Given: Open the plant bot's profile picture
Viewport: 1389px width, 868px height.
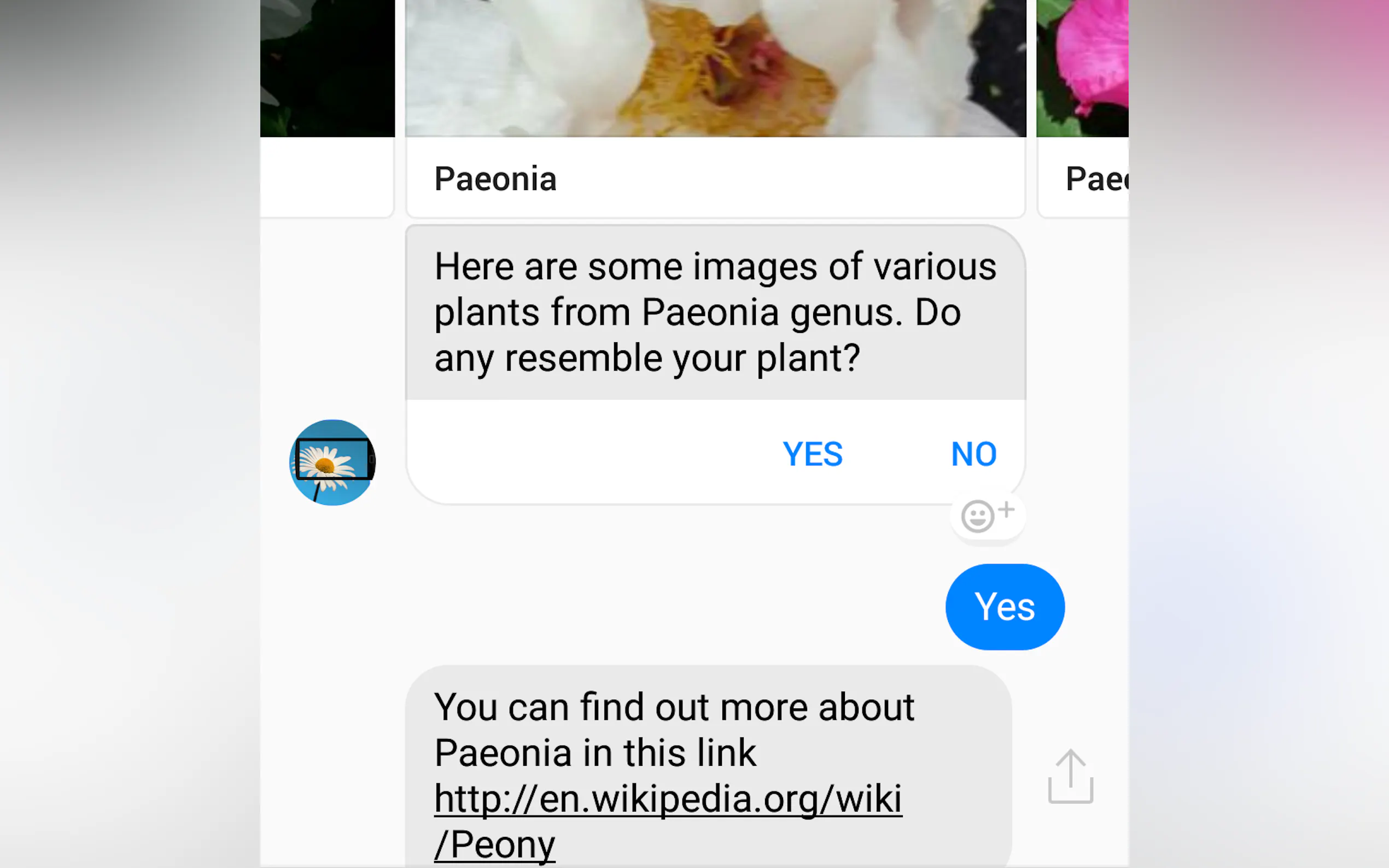Looking at the screenshot, I should pos(332,463).
